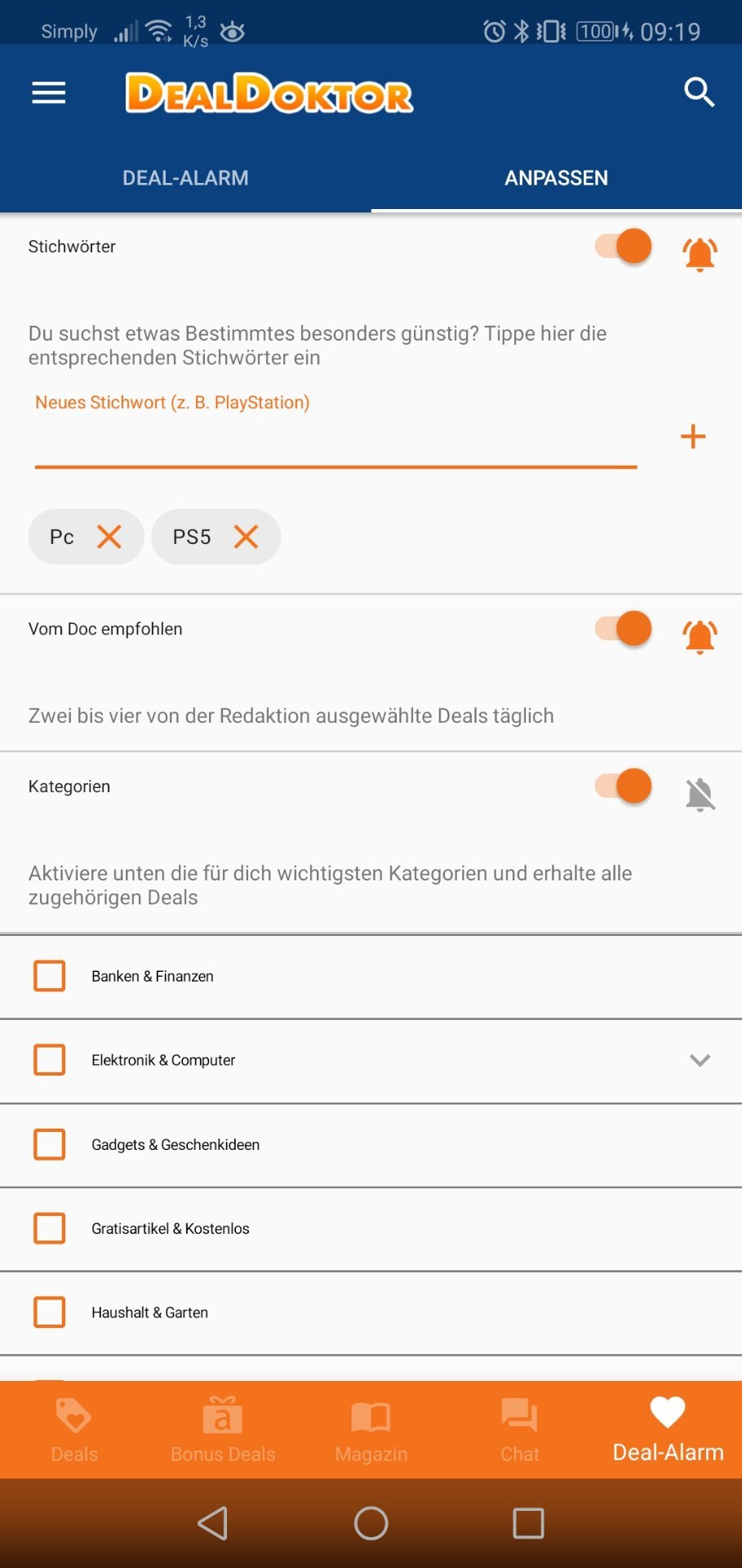This screenshot has height=1568, width=742.
Task: Expand the Elektronik & Computer category
Action: tap(700, 1060)
